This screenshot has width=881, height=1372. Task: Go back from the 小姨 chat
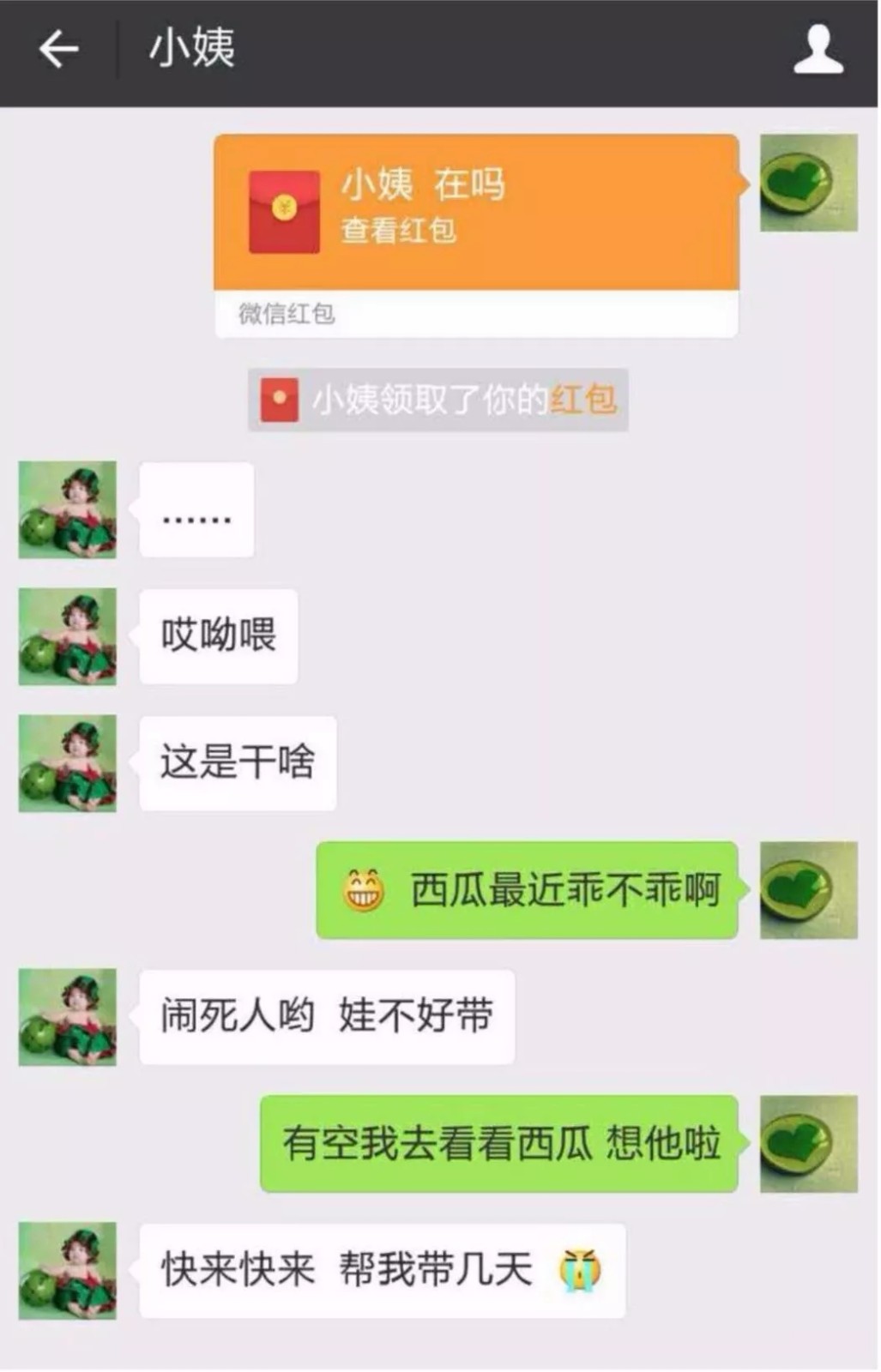tap(58, 49)
